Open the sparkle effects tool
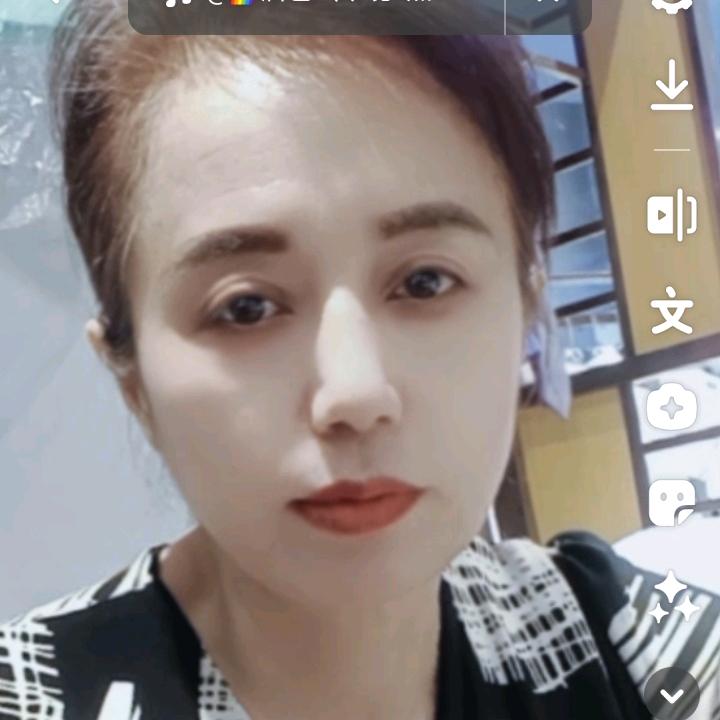720x720 pixels. pos(673,597)
